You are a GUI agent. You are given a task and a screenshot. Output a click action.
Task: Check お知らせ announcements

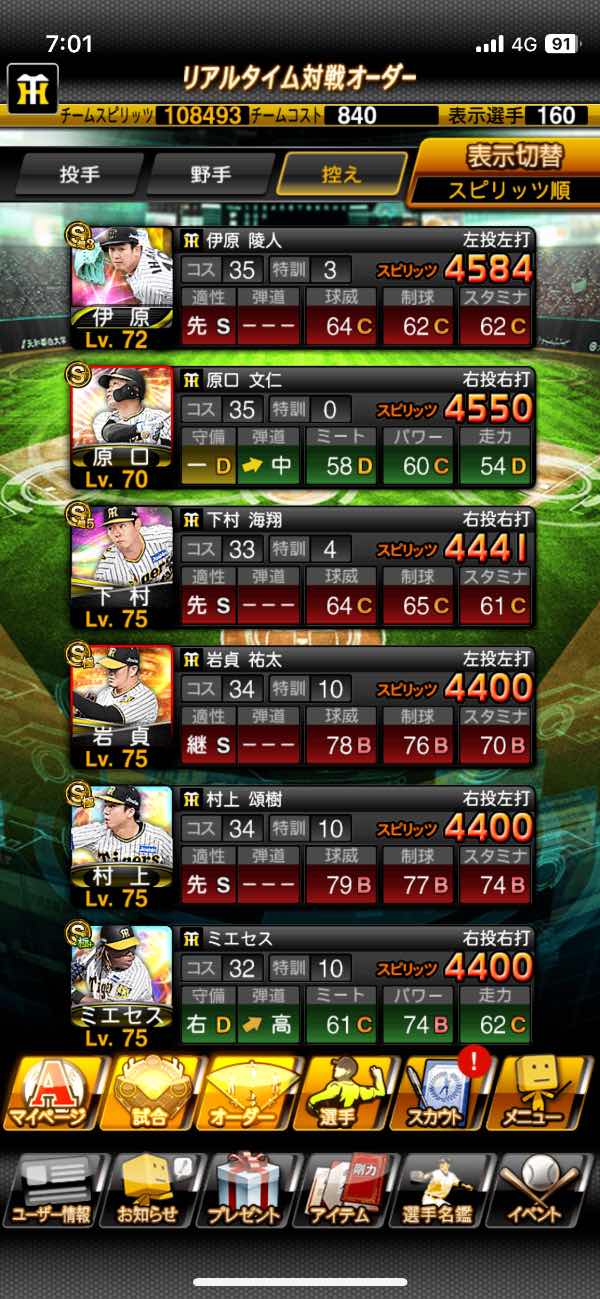click(x=150, y=1192)
